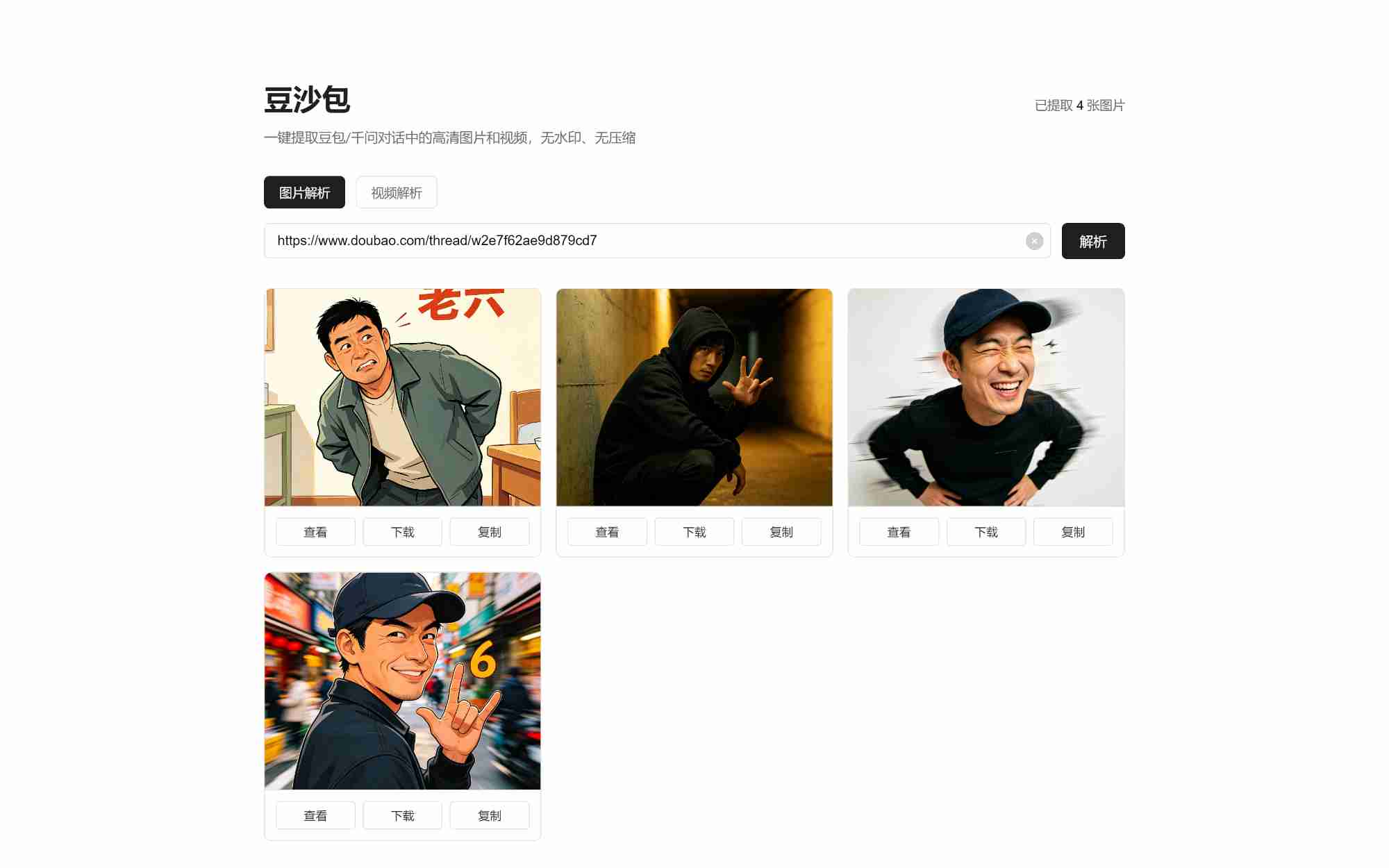Tap 查看 under the hooded man tunnel photo
Viewport: 1389px width, 868px height.
607,532
